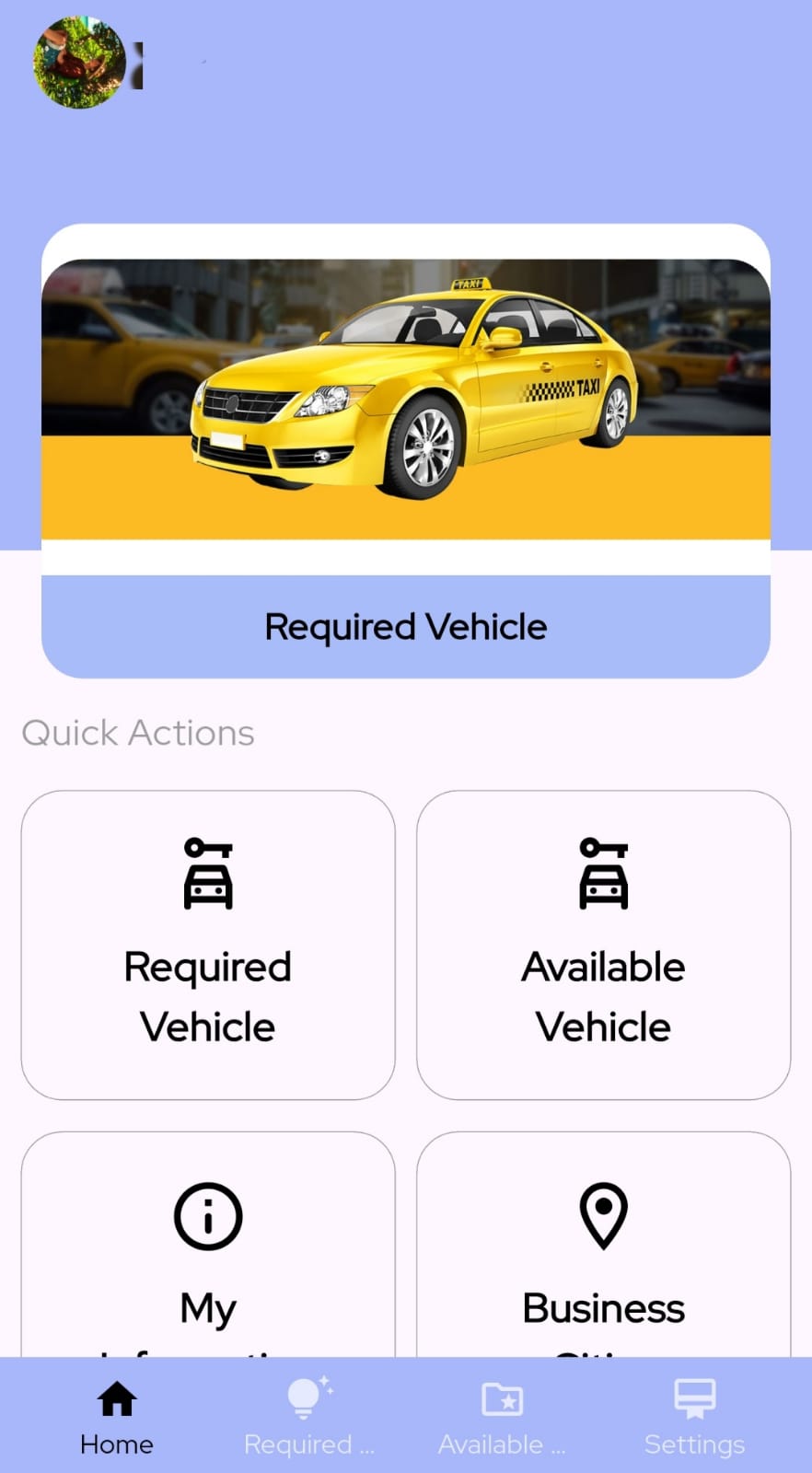Tap the starred folder icon for Available vehicles

502,1398
